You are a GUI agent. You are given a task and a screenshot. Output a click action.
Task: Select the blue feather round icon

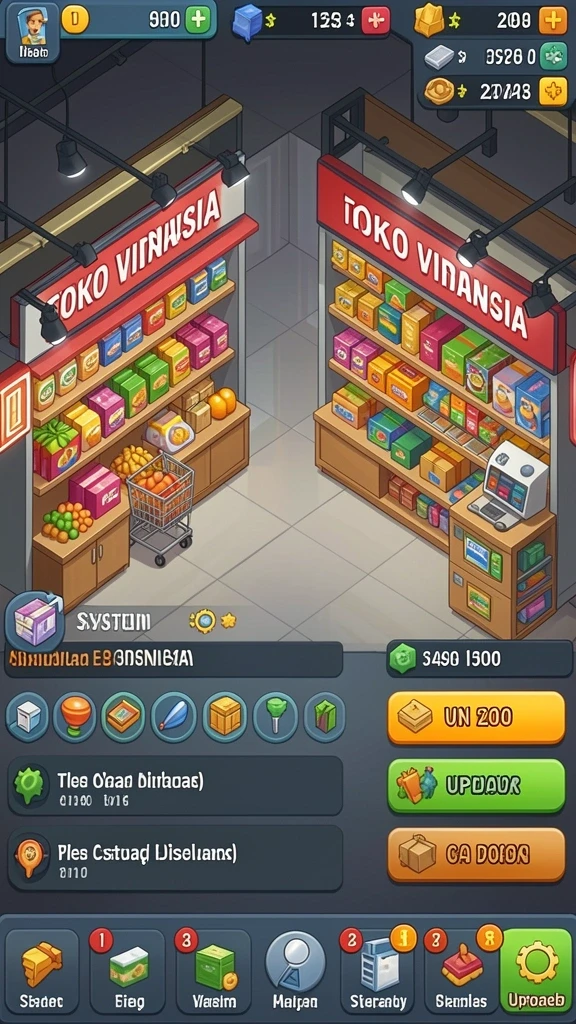point(174,717)
